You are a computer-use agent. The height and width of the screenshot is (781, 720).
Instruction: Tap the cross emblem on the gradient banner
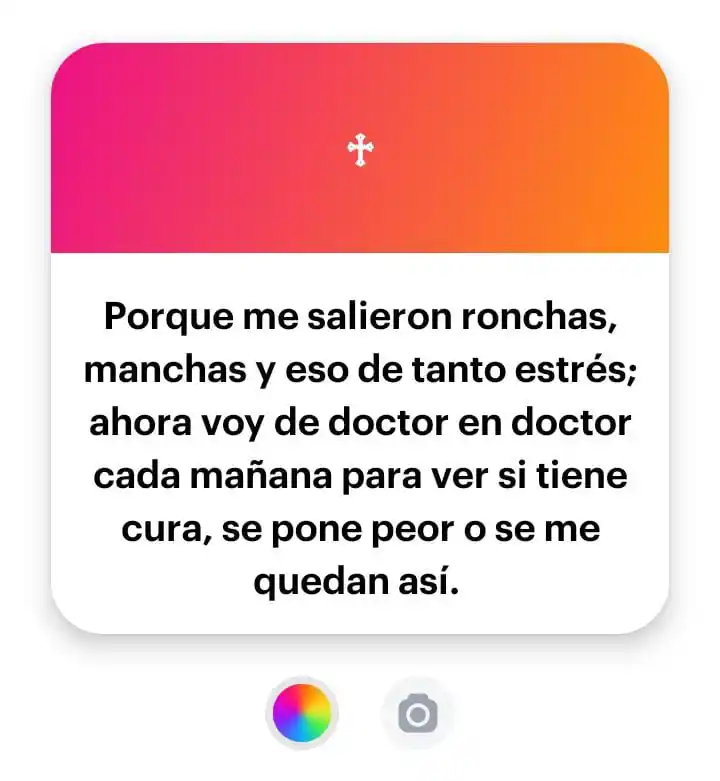click(x=359, y=150)
